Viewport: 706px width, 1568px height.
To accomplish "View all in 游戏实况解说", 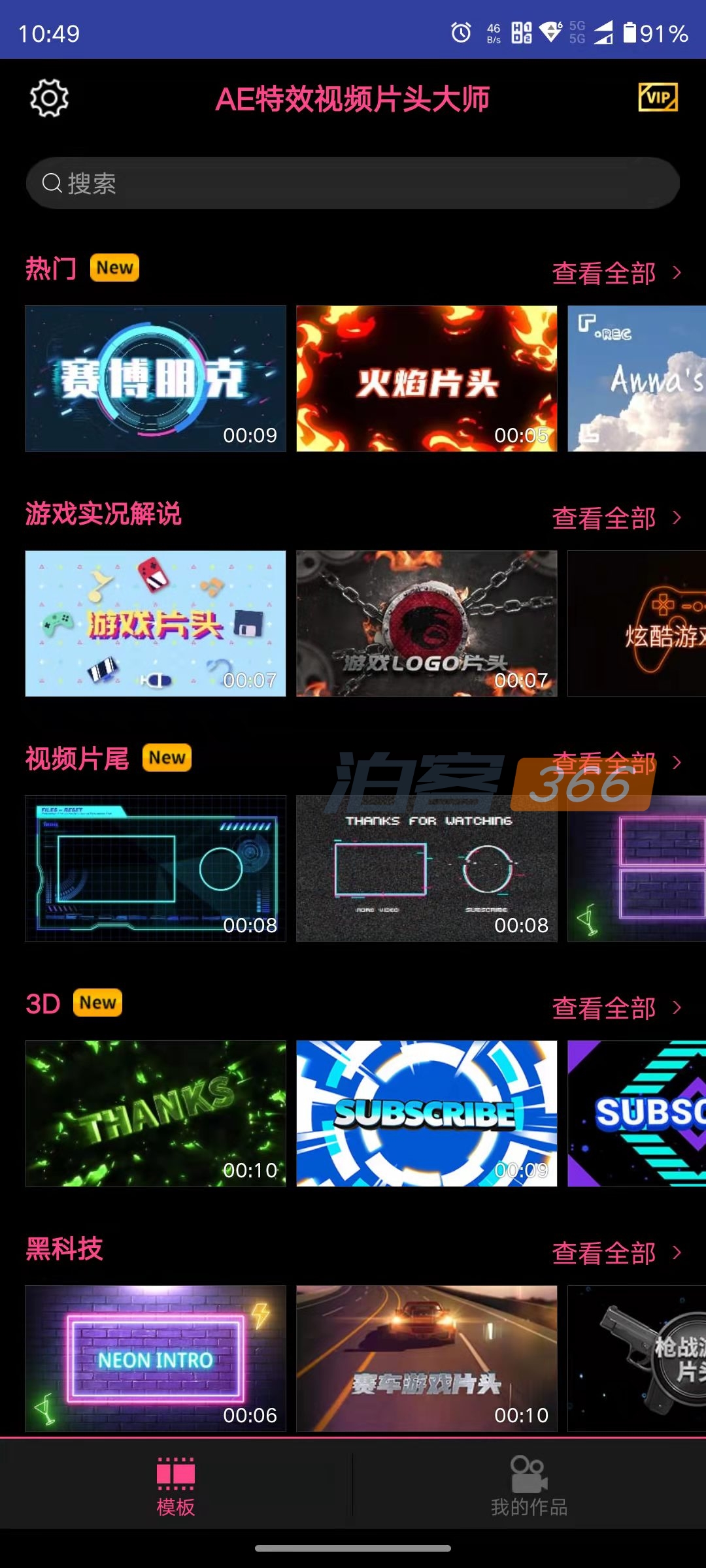I will 616,518.
